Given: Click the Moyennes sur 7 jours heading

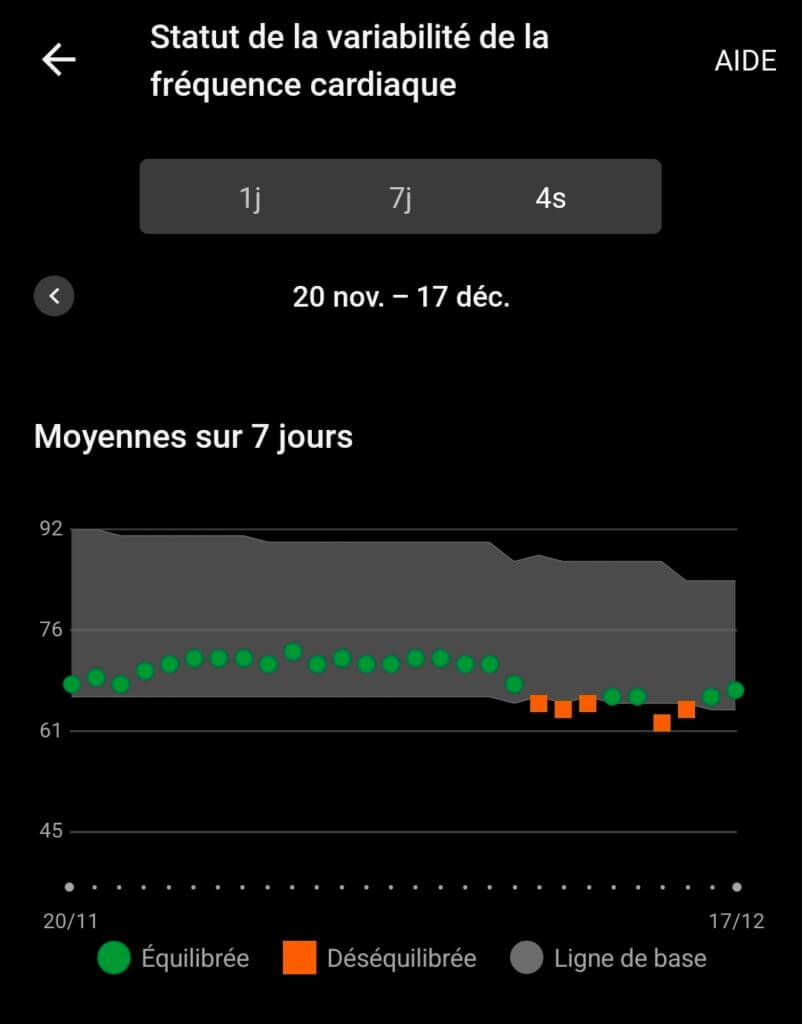Looking at the screenshot, I should click(193, 436).
